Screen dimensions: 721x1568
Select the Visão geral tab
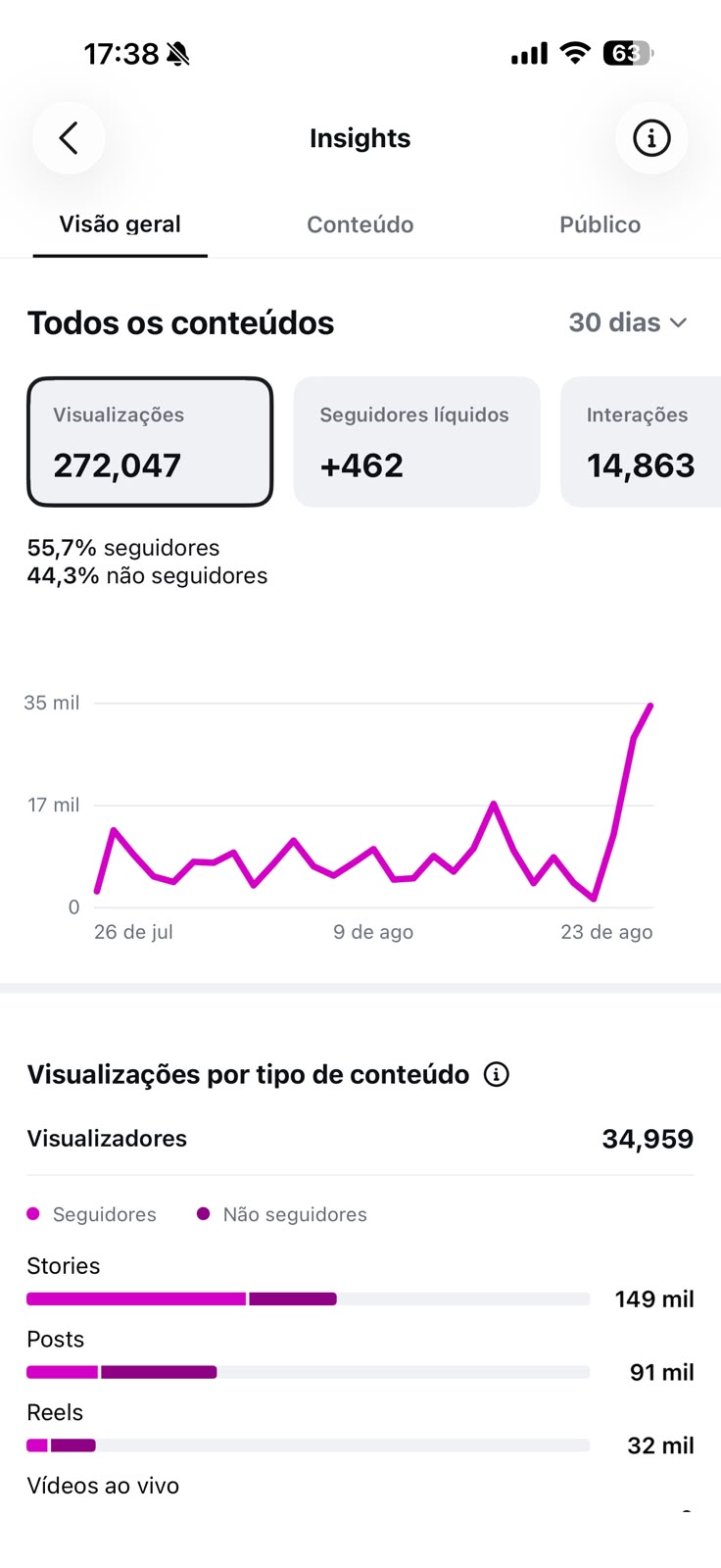tap(120, 224)
